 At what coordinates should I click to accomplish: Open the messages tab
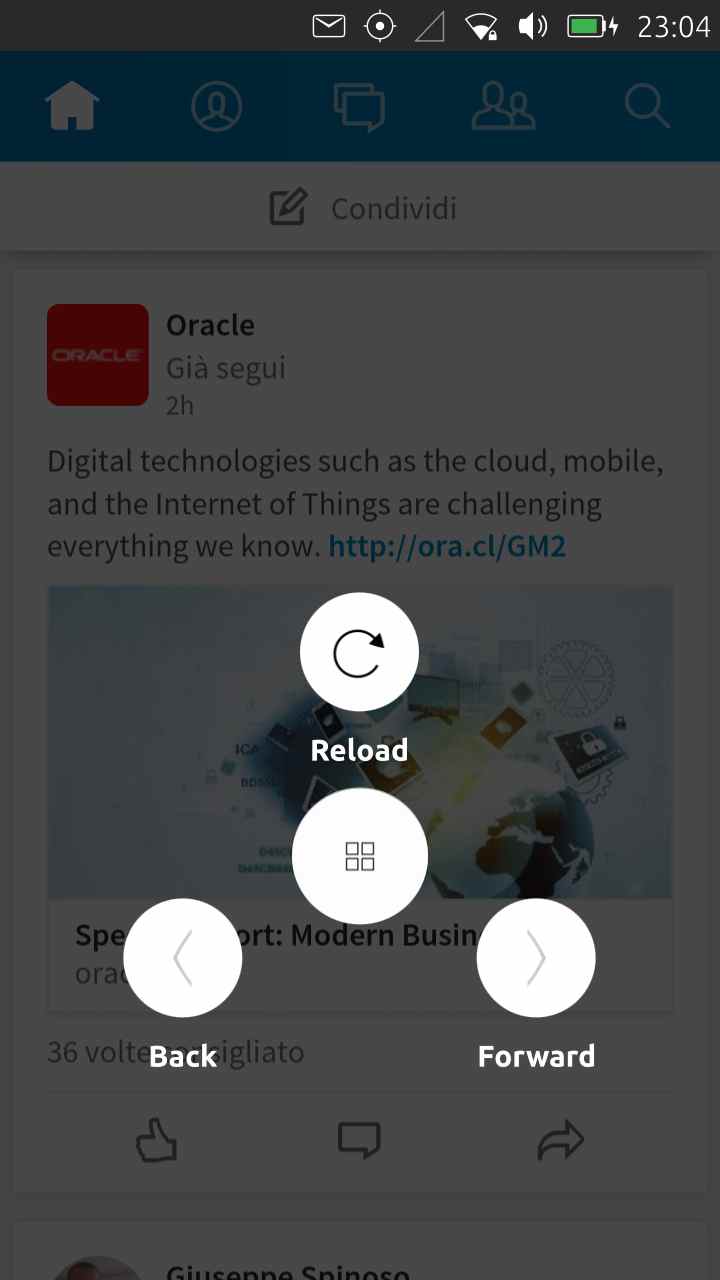(x=359, y=107)
